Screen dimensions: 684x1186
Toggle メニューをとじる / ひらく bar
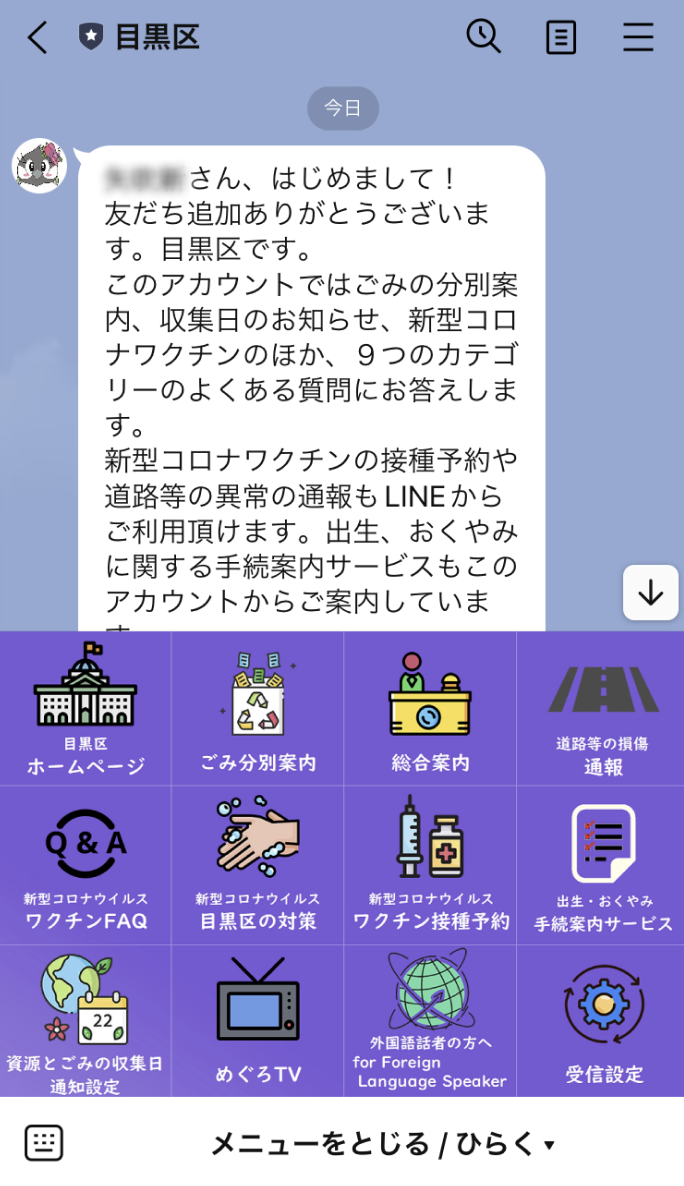click(x=382, y=1143)
